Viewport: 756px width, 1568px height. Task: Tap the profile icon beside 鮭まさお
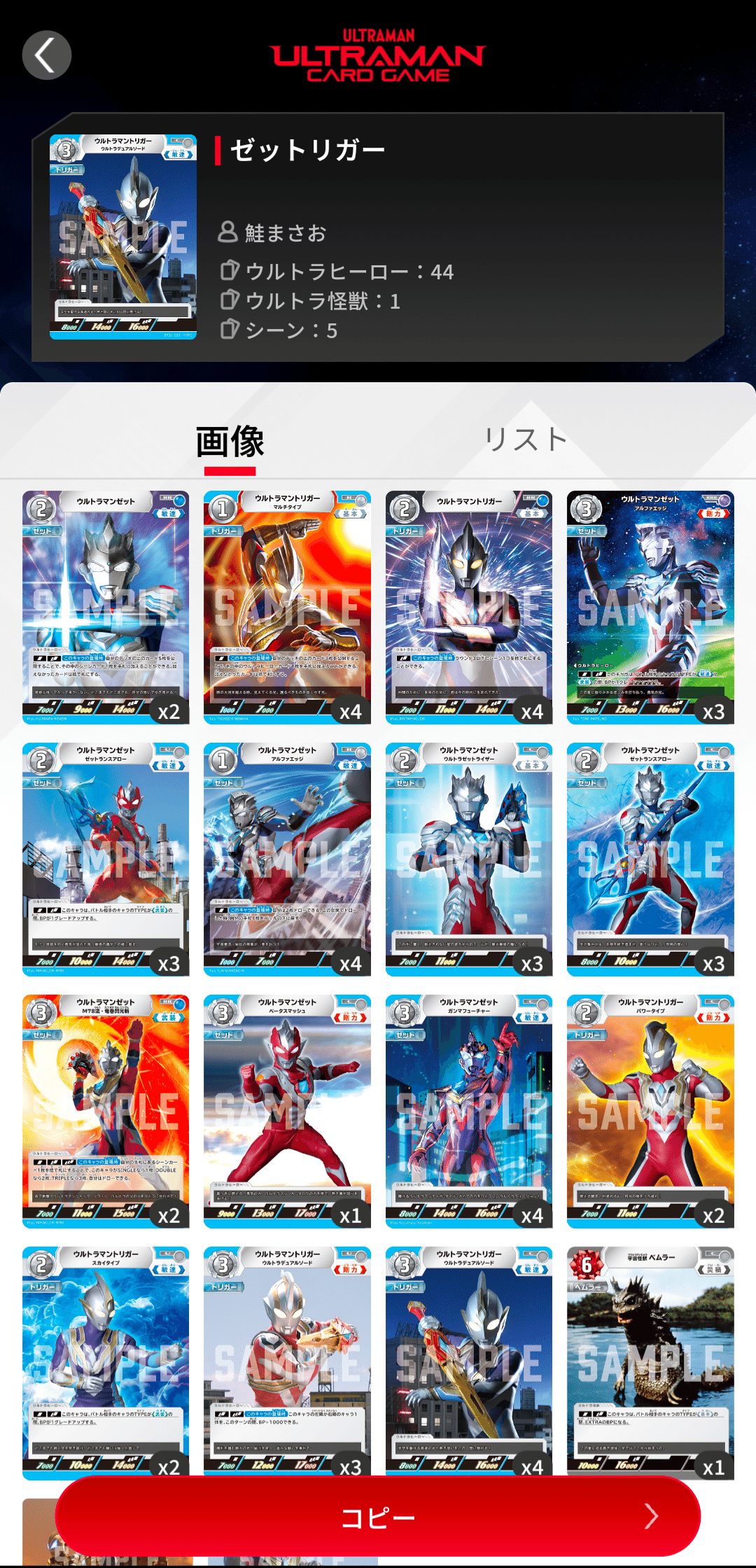point(227,231)
